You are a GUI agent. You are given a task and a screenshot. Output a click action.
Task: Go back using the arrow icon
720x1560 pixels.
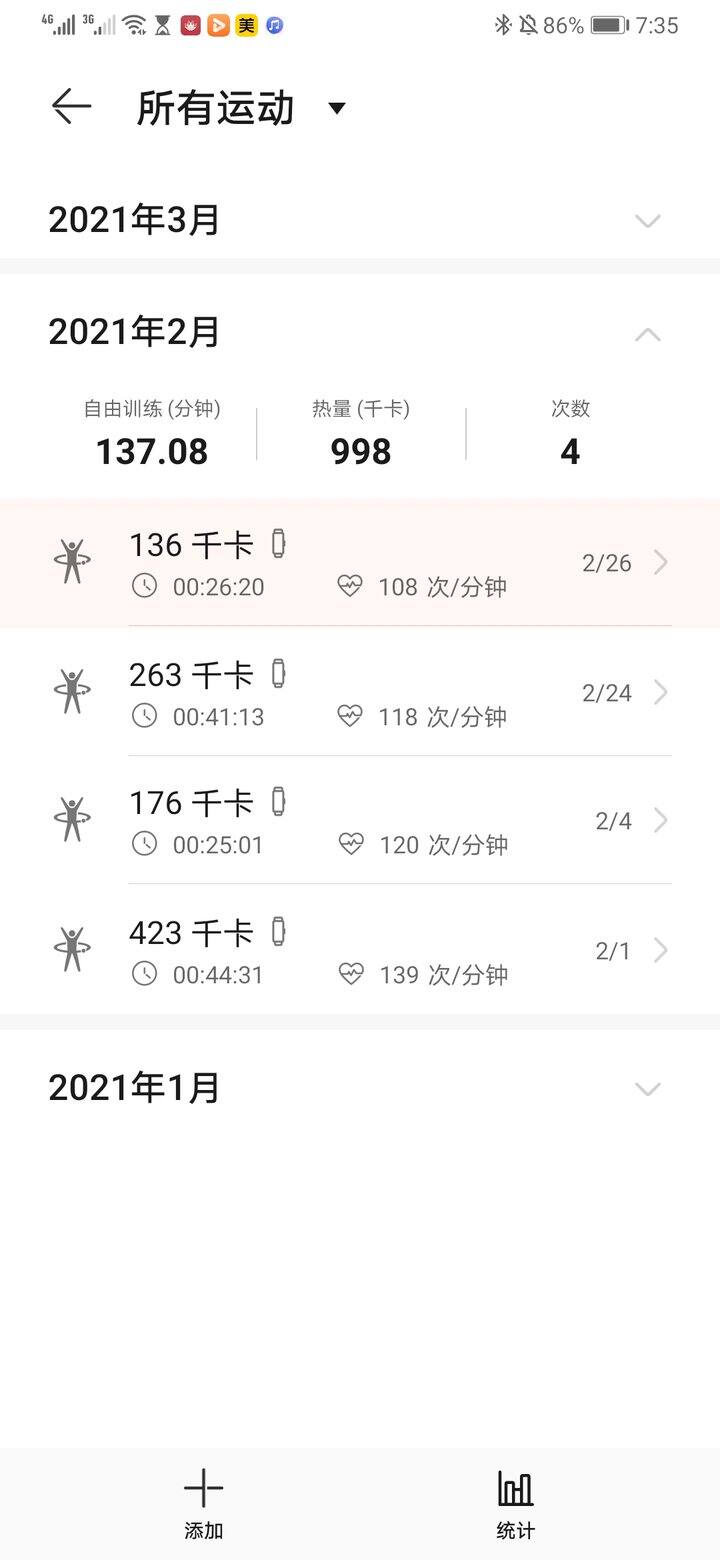pos(72,107)
